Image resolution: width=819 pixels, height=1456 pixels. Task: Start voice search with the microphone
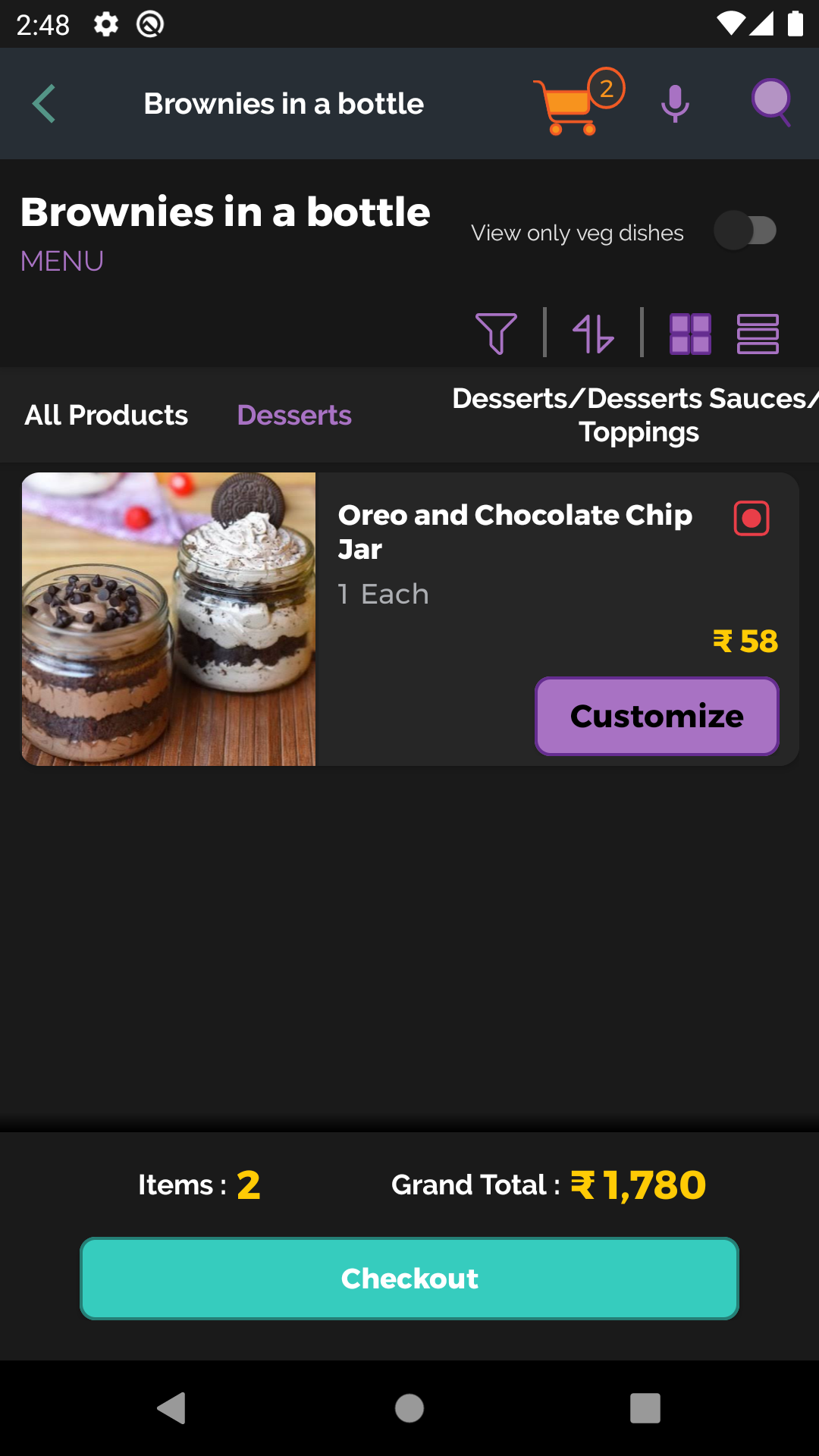pos(675,104)
